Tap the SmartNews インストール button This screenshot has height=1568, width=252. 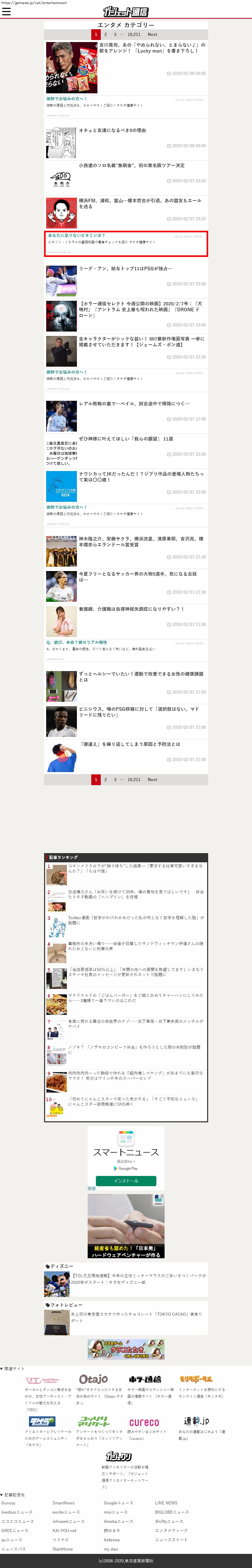pyautogui.click(x=126, y=1181)
